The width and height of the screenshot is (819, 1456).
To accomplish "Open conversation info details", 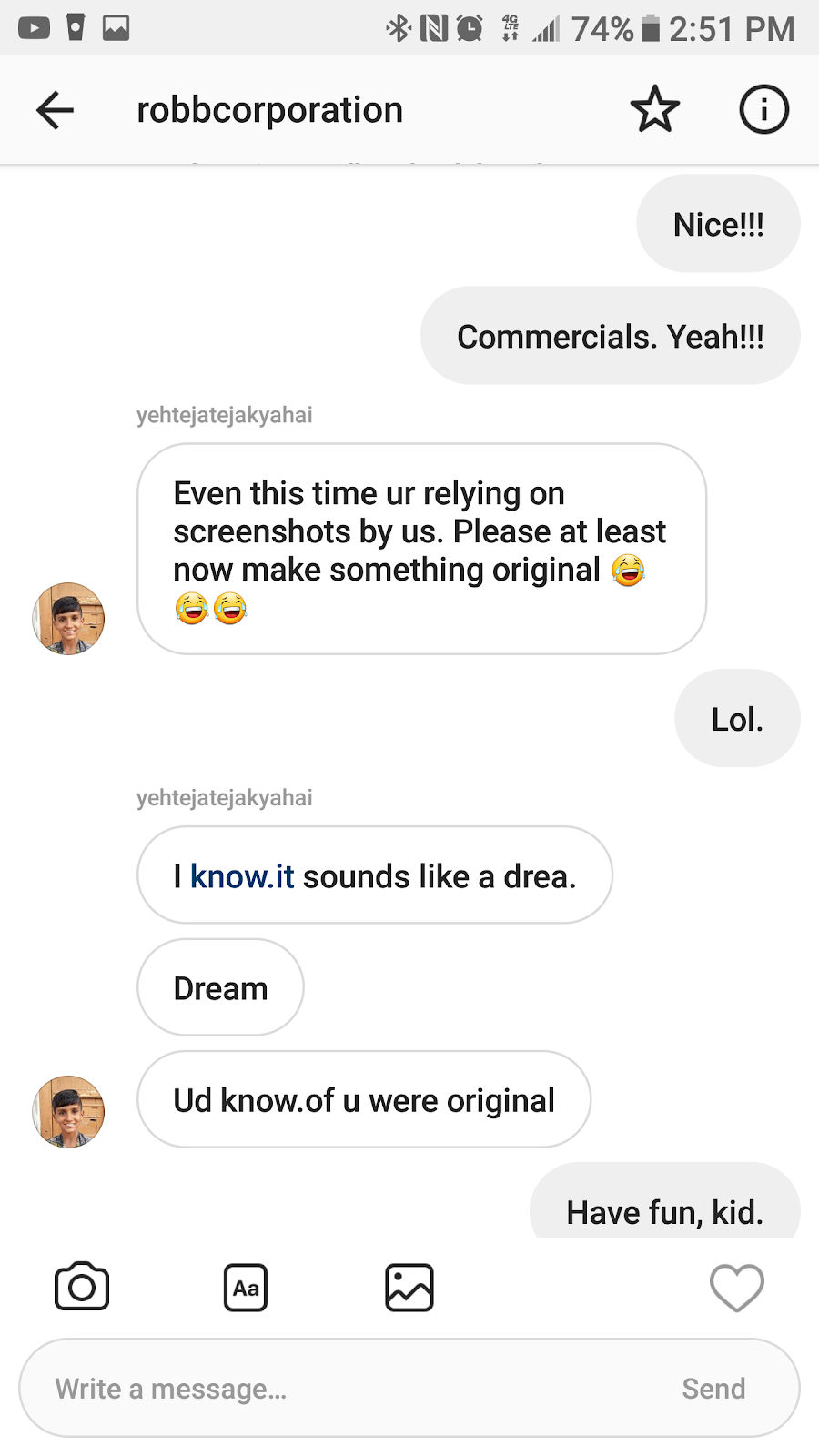I will point(763,110).
